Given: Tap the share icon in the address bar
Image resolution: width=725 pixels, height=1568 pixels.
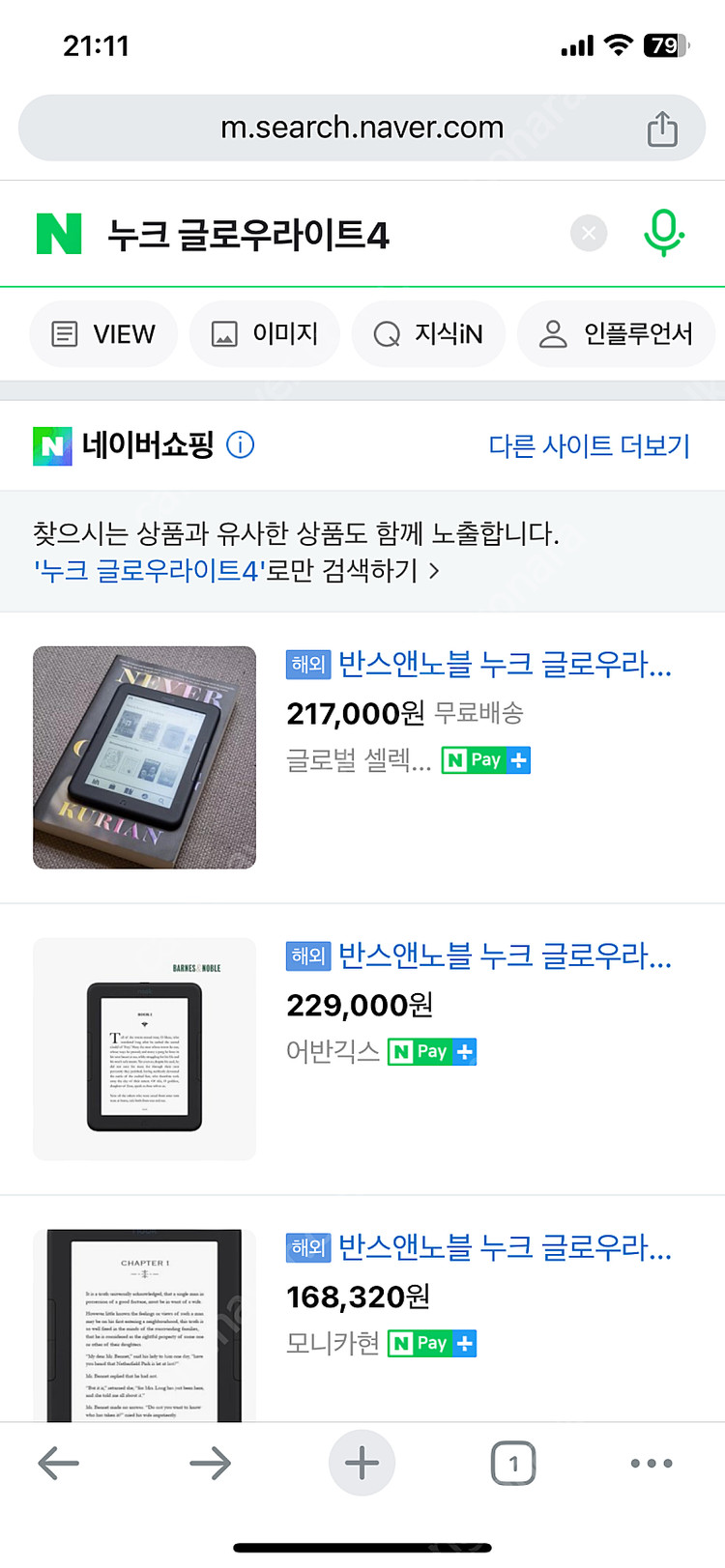Looking at the screenshot, I should (661, 127).
